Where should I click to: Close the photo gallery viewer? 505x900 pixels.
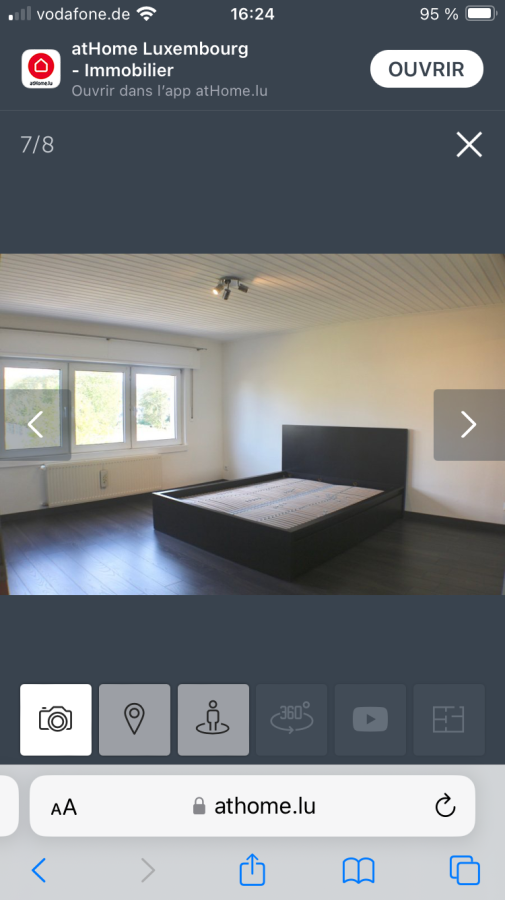[x=469, y=144]
